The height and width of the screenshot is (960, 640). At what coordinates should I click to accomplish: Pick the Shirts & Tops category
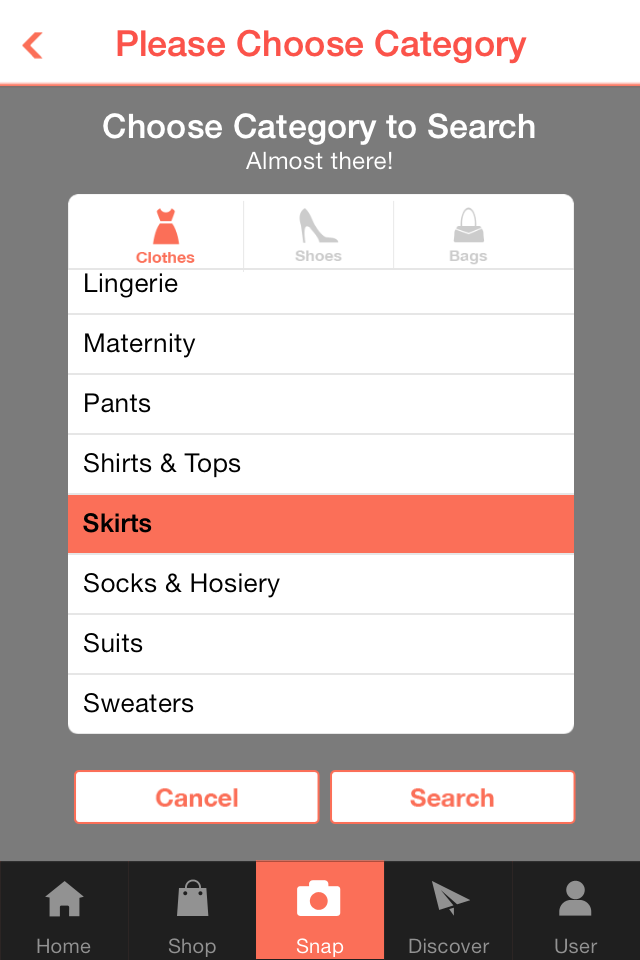point(320,464)
